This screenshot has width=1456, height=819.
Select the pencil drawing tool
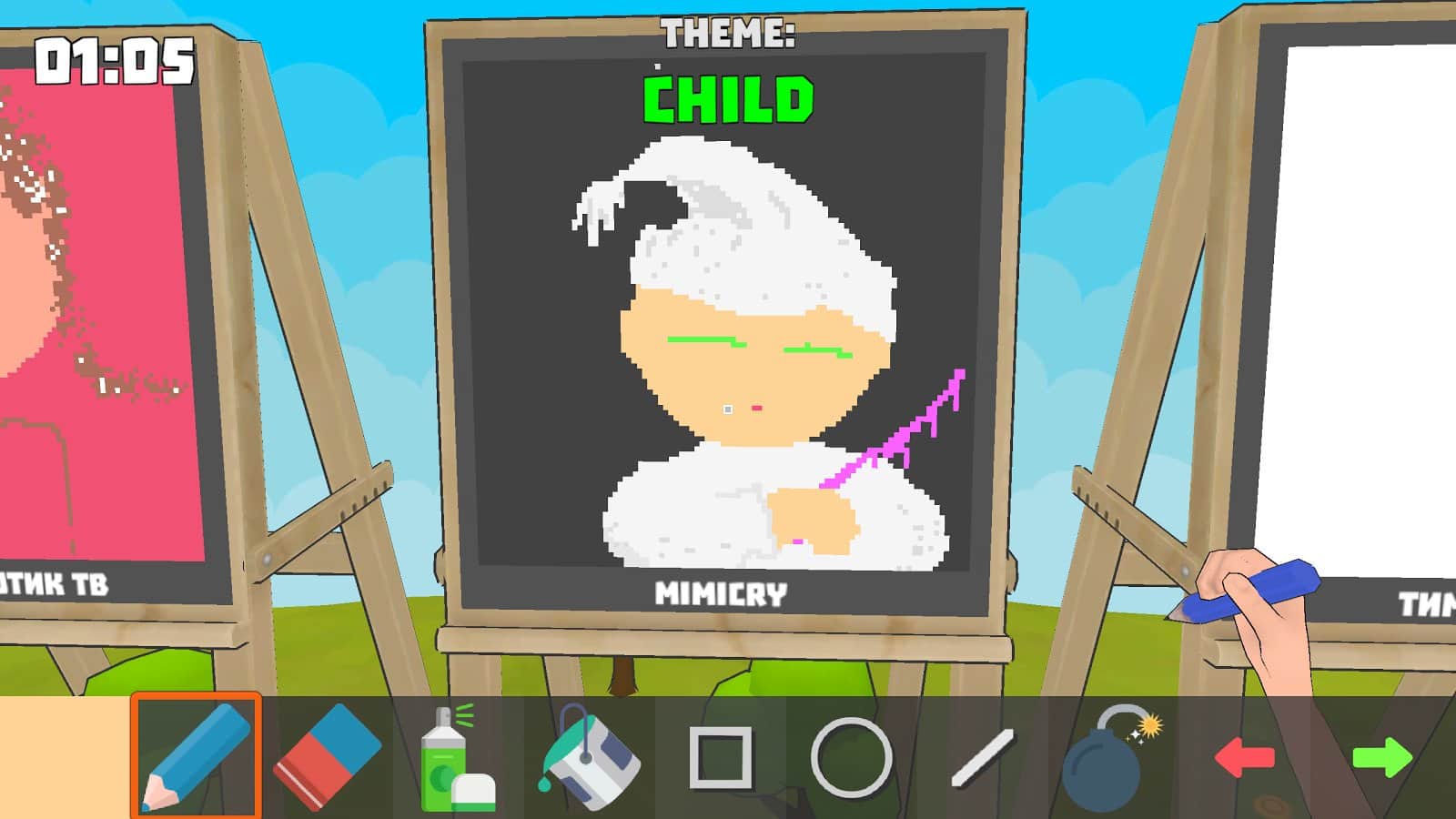pos(196,757)
